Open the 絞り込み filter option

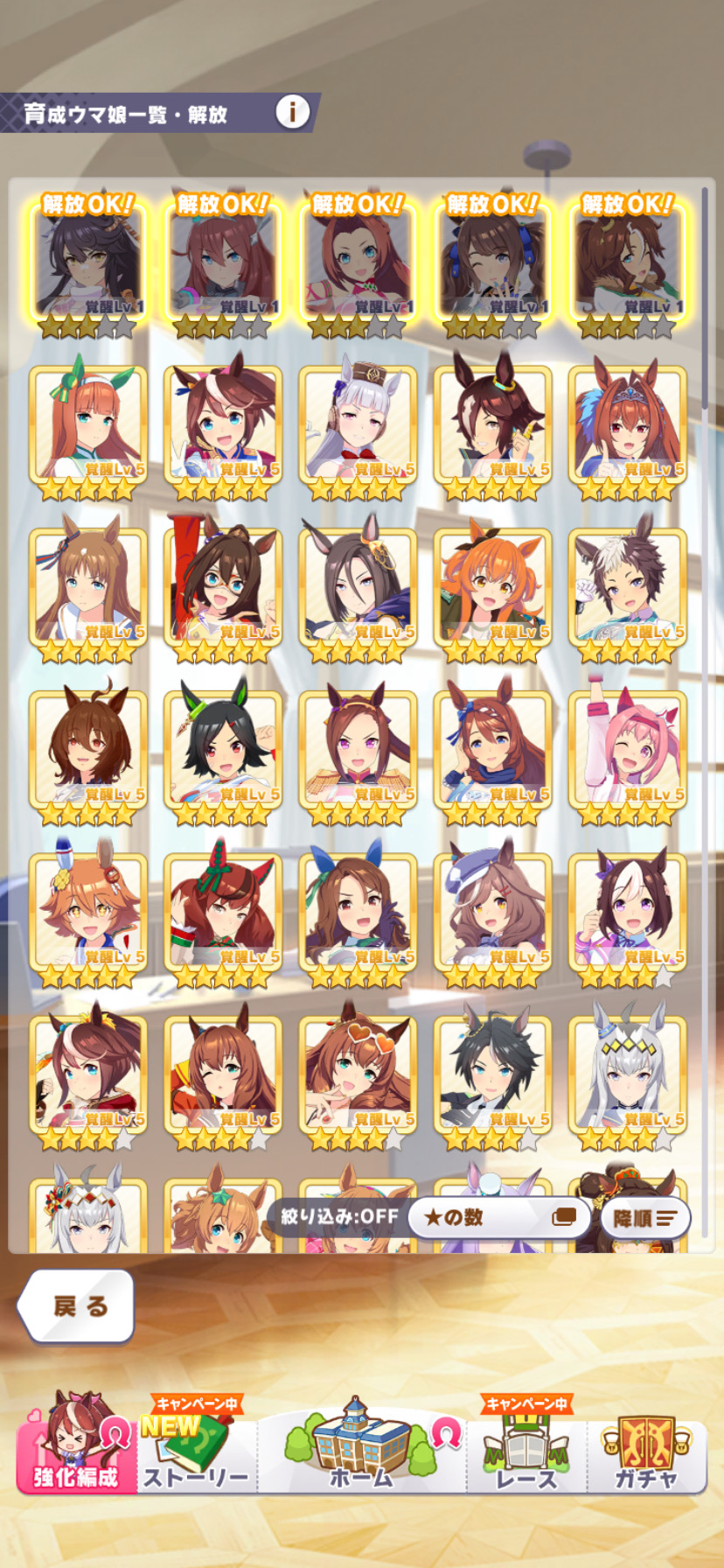(339, 1216)
